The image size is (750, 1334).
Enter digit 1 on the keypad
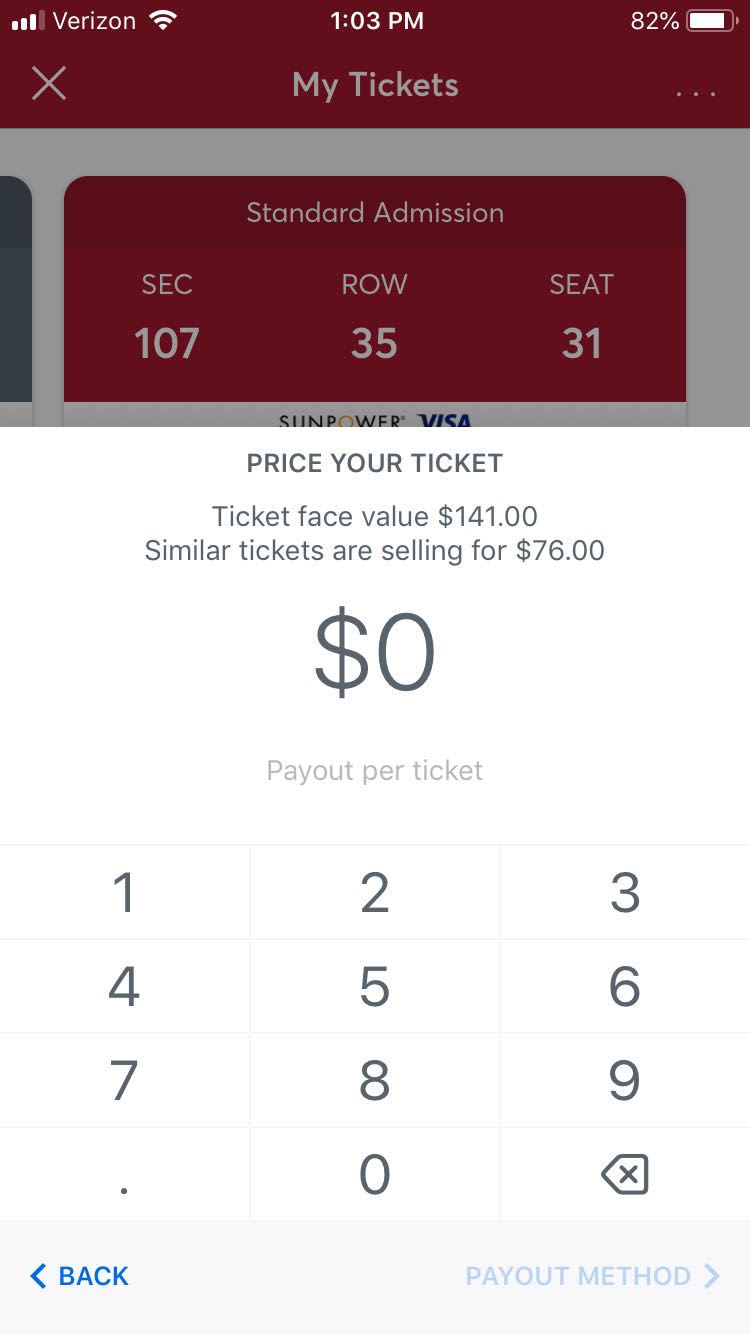pyautogui.click(x=124, y=893)
